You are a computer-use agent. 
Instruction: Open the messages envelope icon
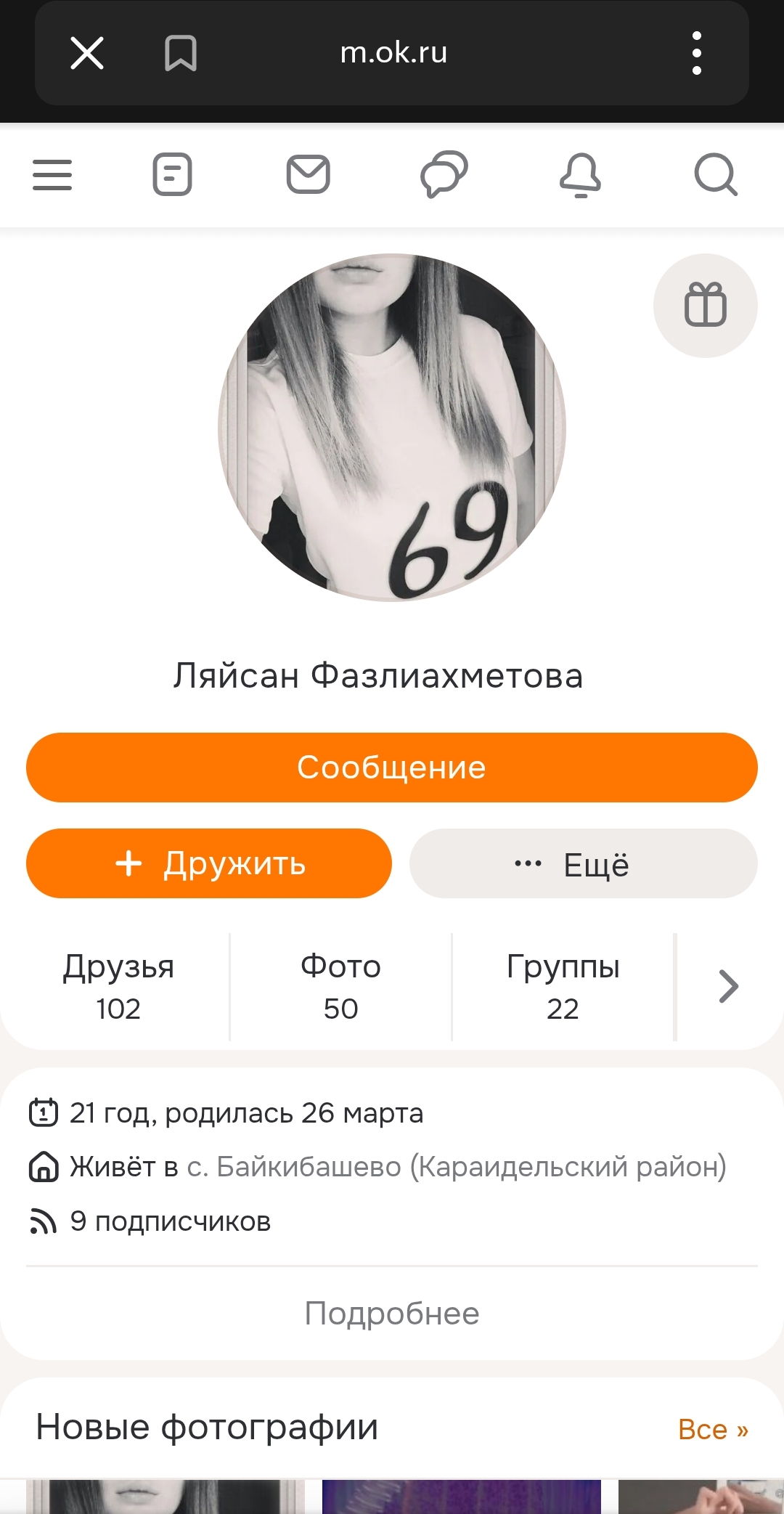(x=309, y=175)
